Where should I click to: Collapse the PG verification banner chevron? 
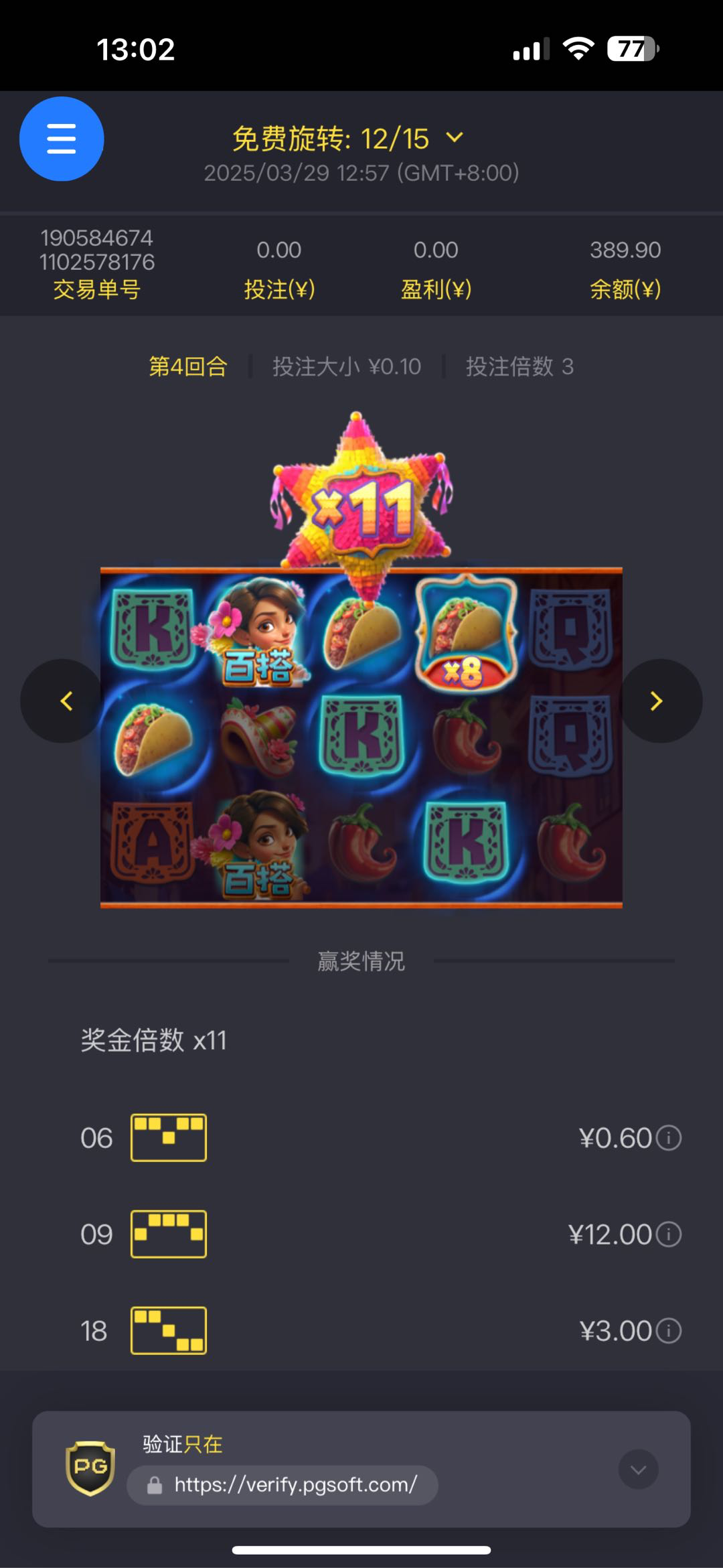(x=638, y=1470)
